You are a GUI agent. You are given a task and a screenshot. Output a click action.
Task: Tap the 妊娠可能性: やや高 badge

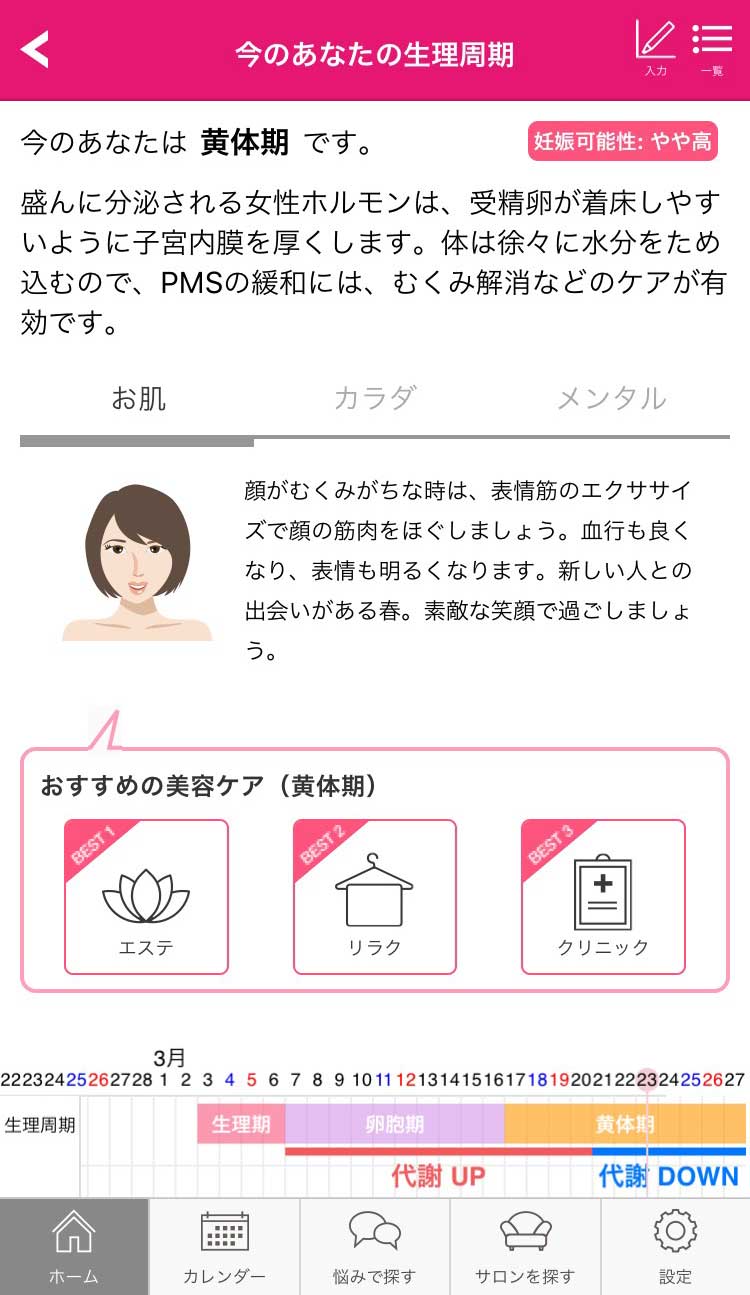point(621,142)
